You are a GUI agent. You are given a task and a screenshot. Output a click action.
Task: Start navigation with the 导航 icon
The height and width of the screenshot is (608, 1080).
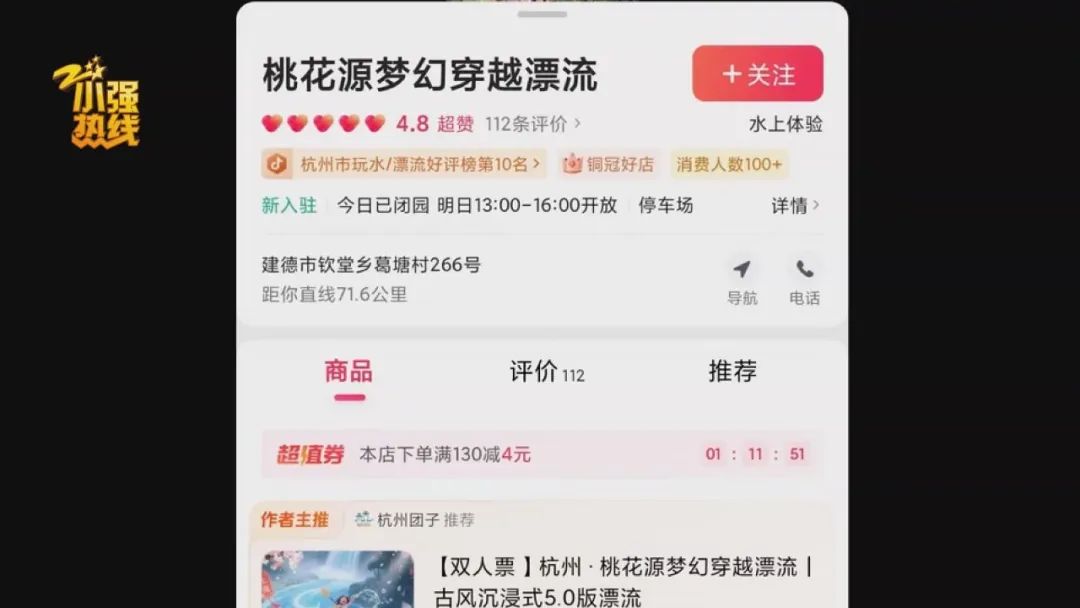pos(742,280)
